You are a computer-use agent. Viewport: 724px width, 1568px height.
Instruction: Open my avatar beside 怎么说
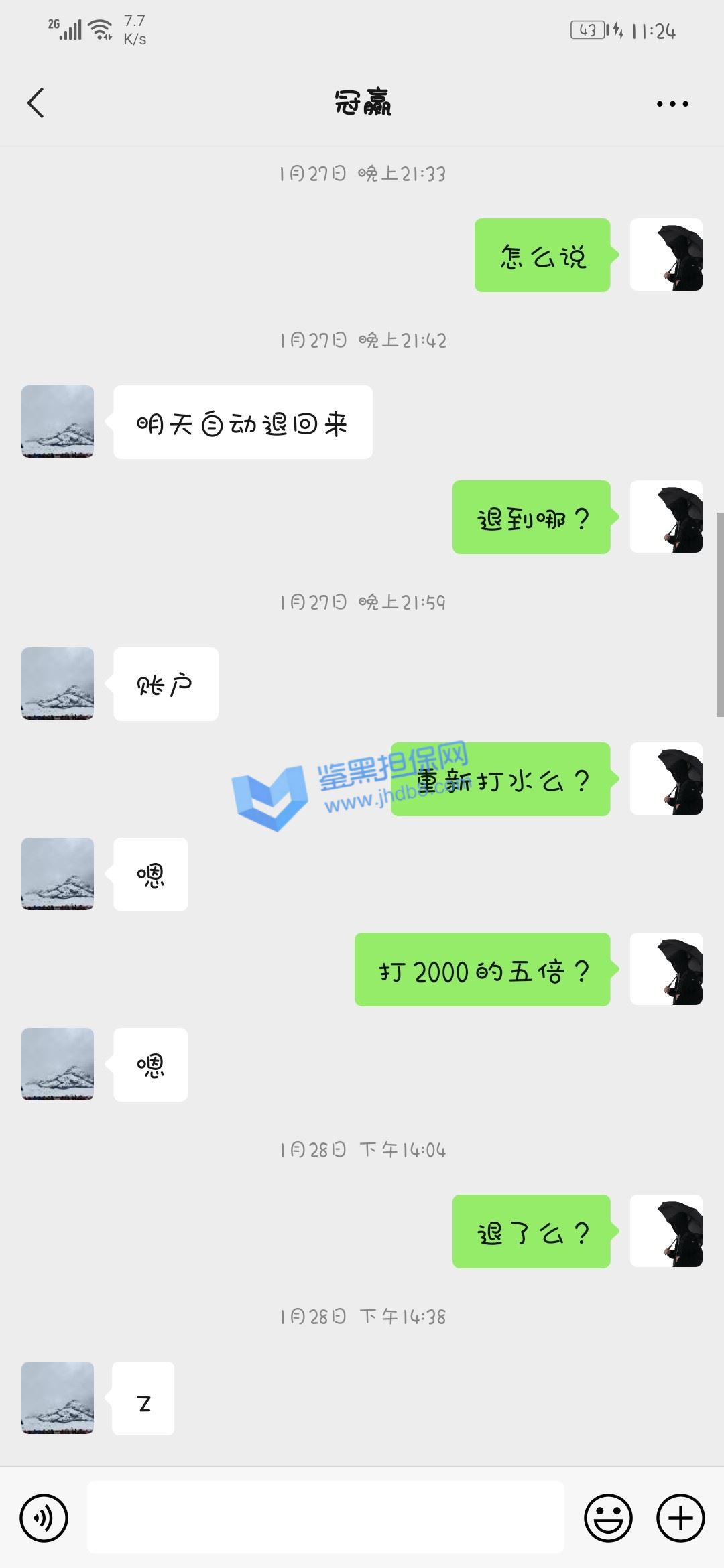tap(666, 255)
